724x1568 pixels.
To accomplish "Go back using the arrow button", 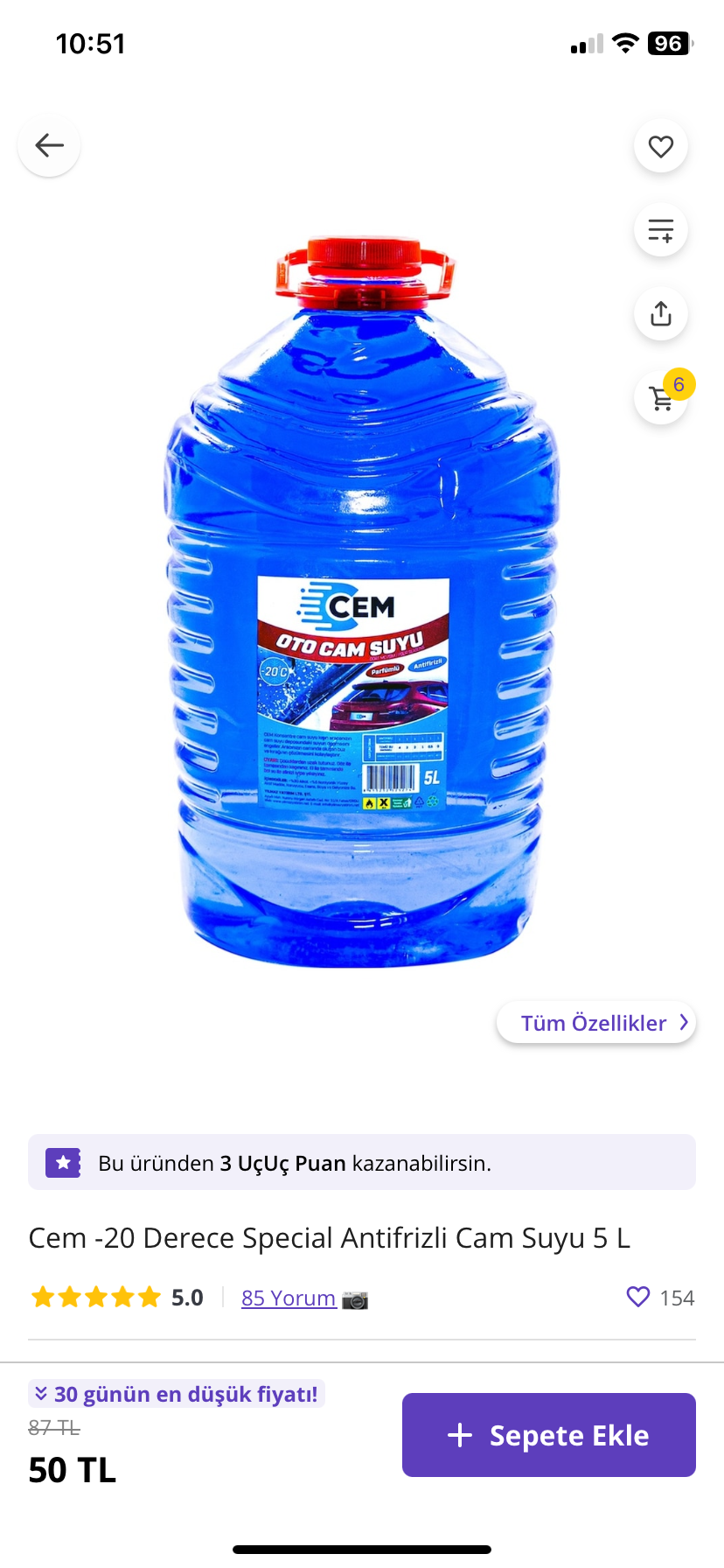I will pos(49,145).
